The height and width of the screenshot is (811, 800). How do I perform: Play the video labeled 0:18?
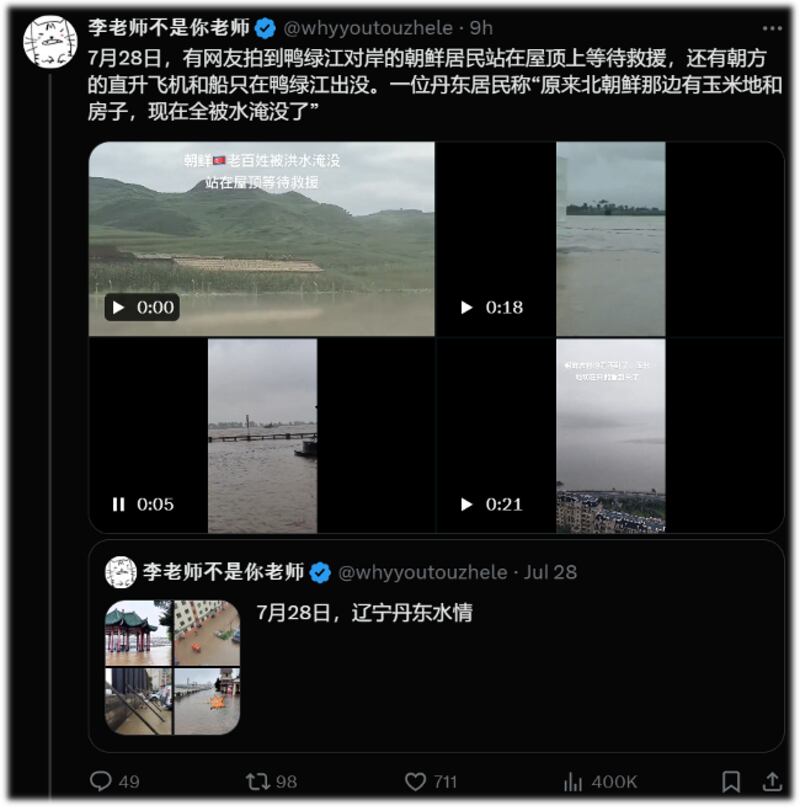(467, 308)
